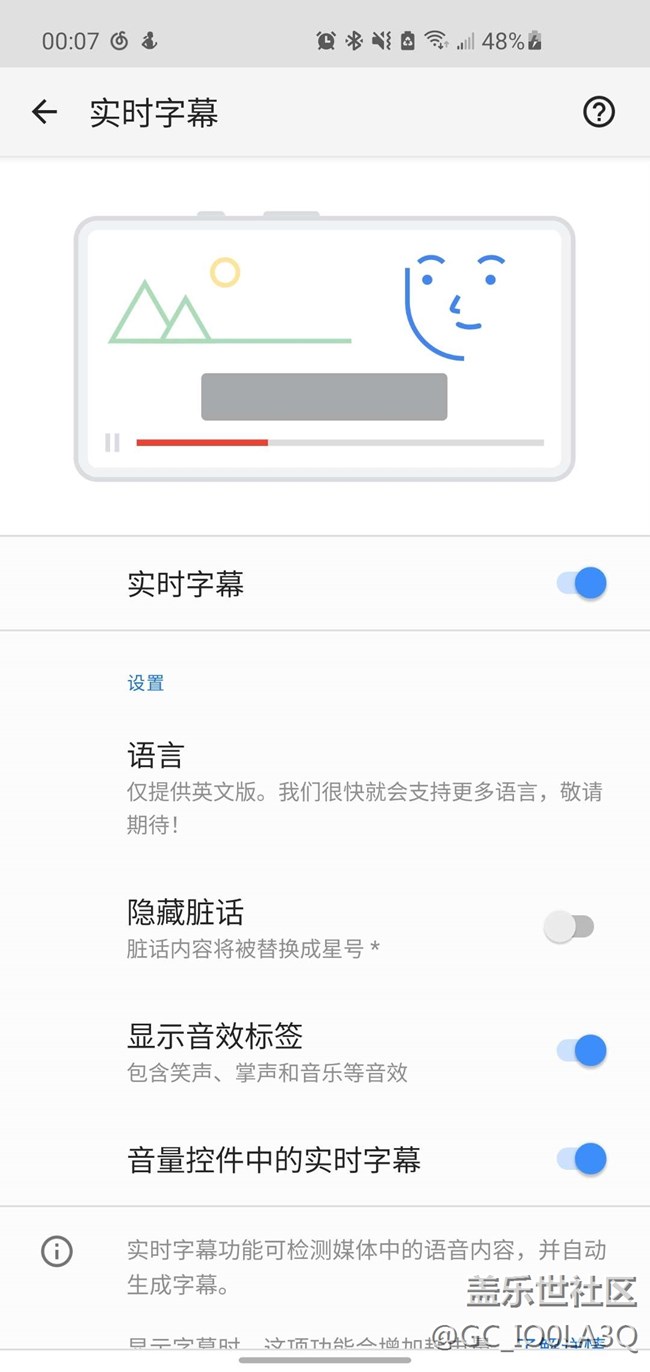Screen dimensions: 650x1372
Task: Open the help question mark icon
Action: coord(598,112)
